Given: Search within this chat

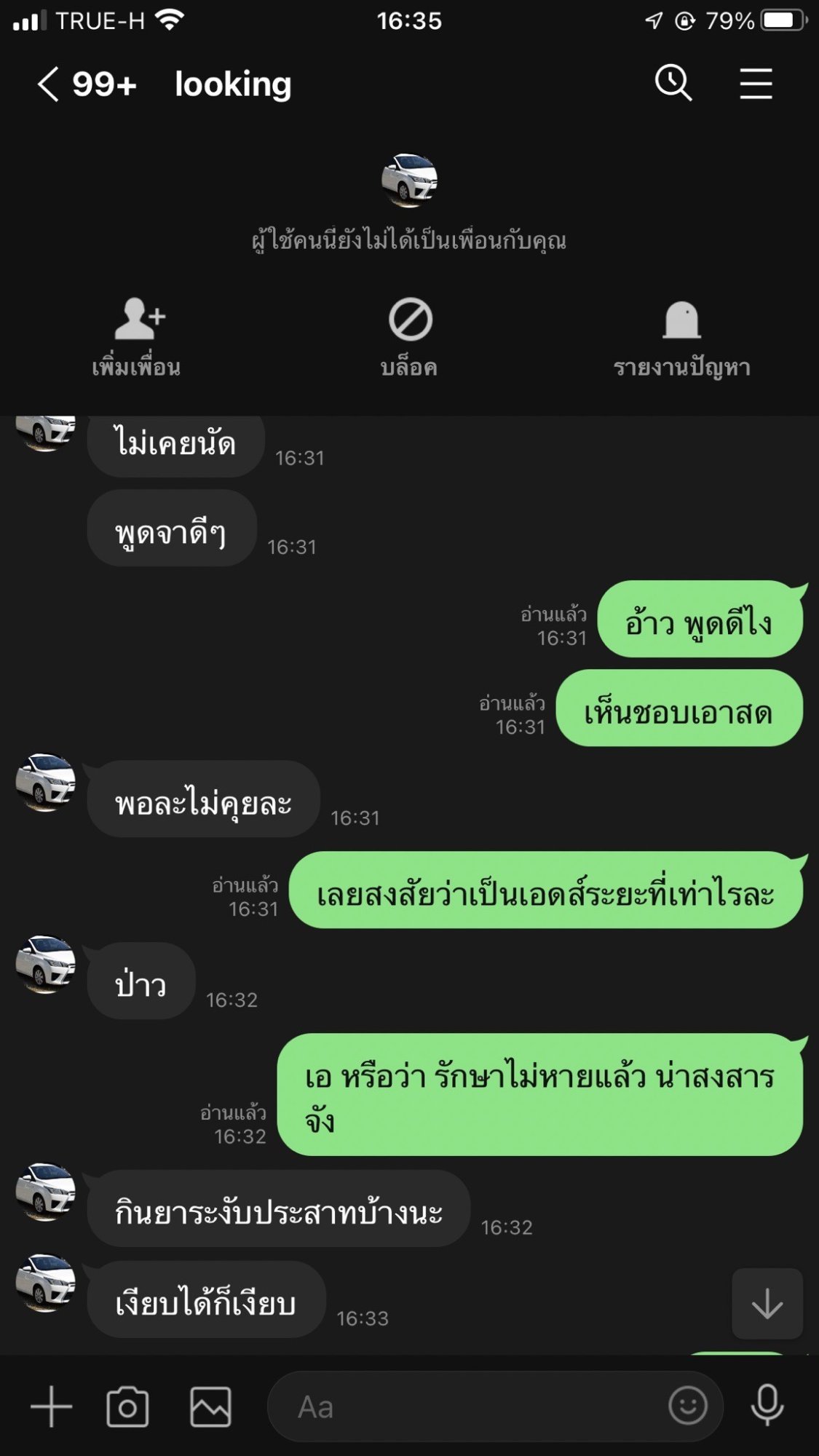Looking at the screenshot, I should [x=673, y=83].
